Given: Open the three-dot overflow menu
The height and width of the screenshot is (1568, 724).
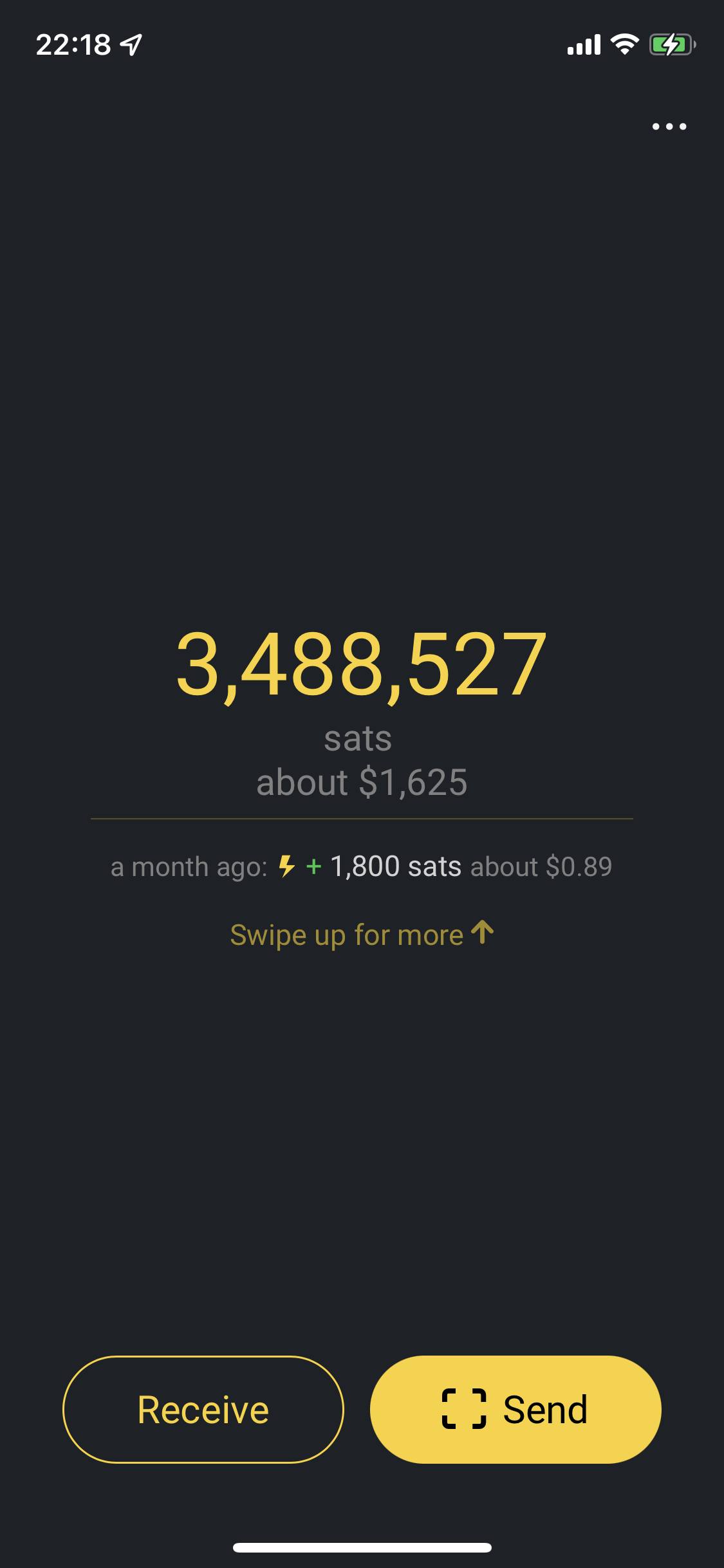Looking at the screenshot, I should pos(669,126).
